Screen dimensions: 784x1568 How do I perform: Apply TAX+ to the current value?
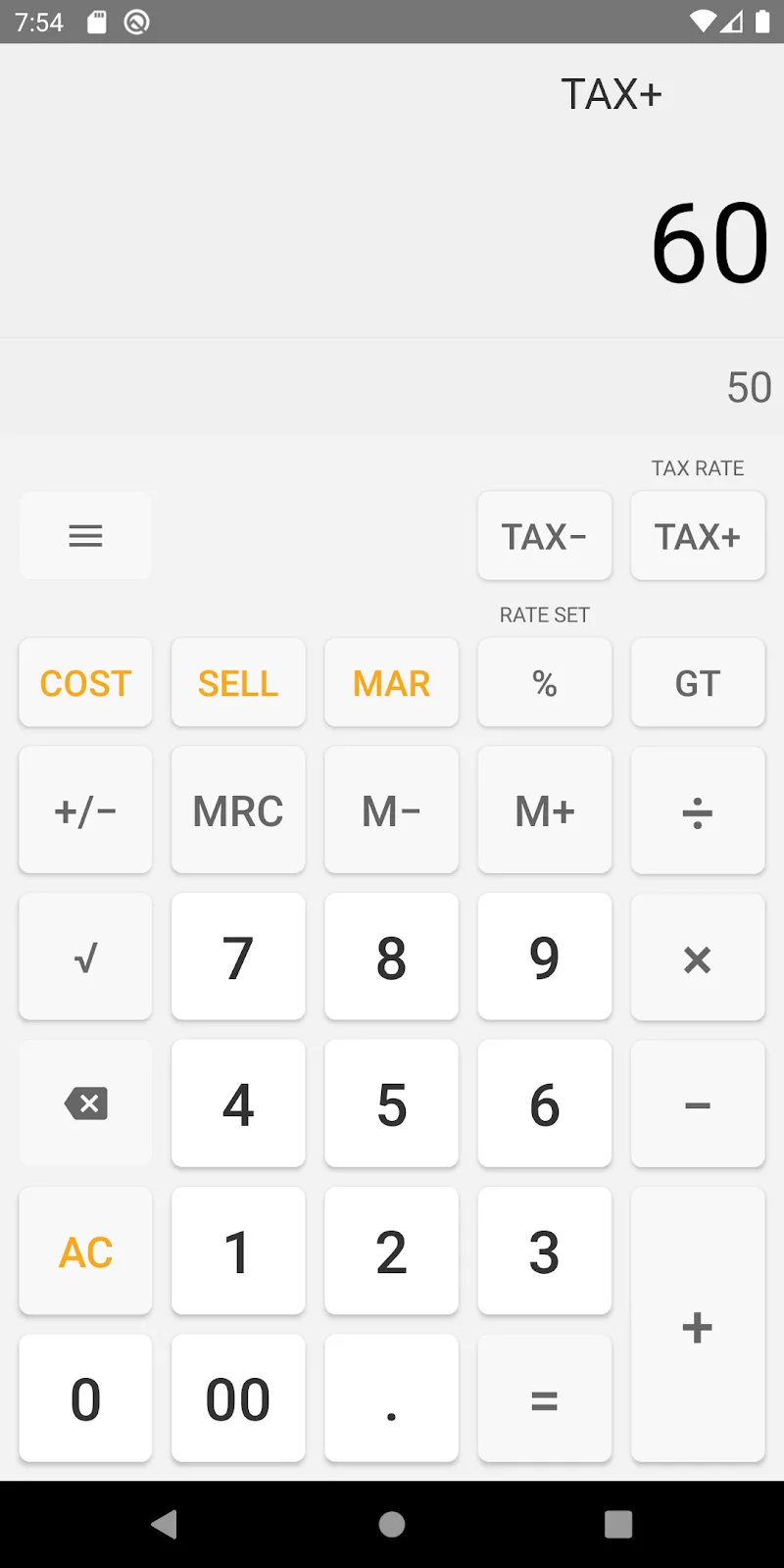pyautogui.click(x=698, y=536)
